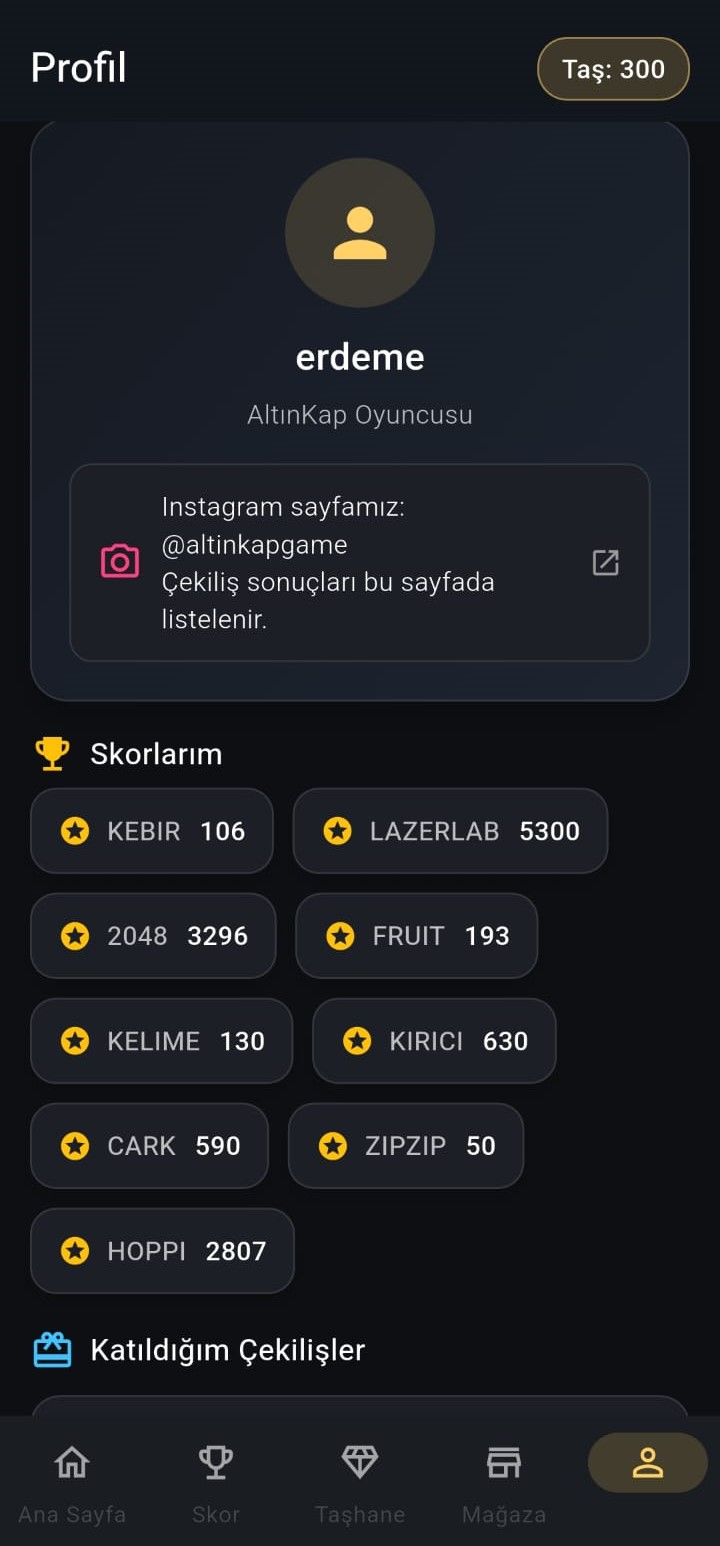Image resolution: width=720 pixels, height=1546 pixels.
Task: Select the KIRICI 630 score chip
Action: tap(434, 1041)
